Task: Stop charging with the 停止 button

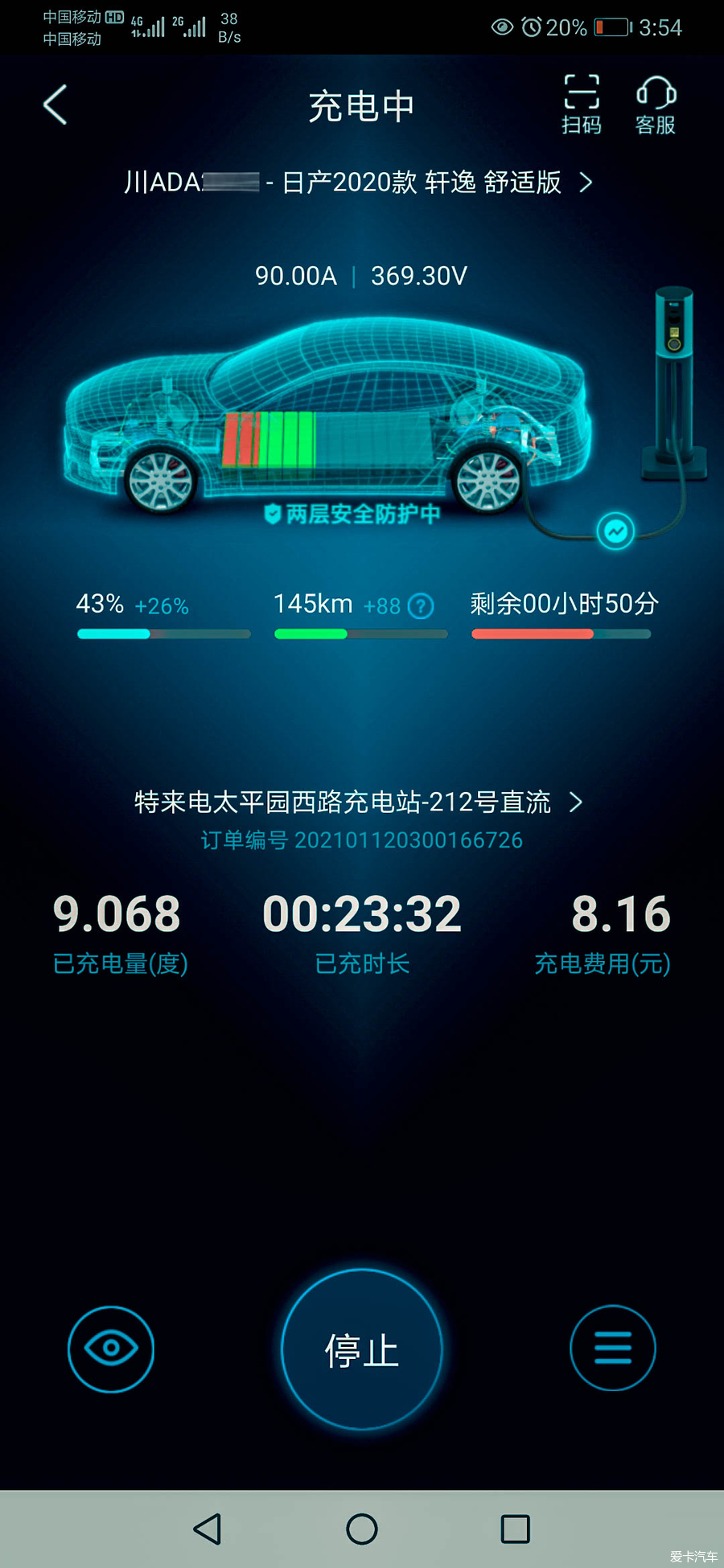Action: (x=362, y=1349)
